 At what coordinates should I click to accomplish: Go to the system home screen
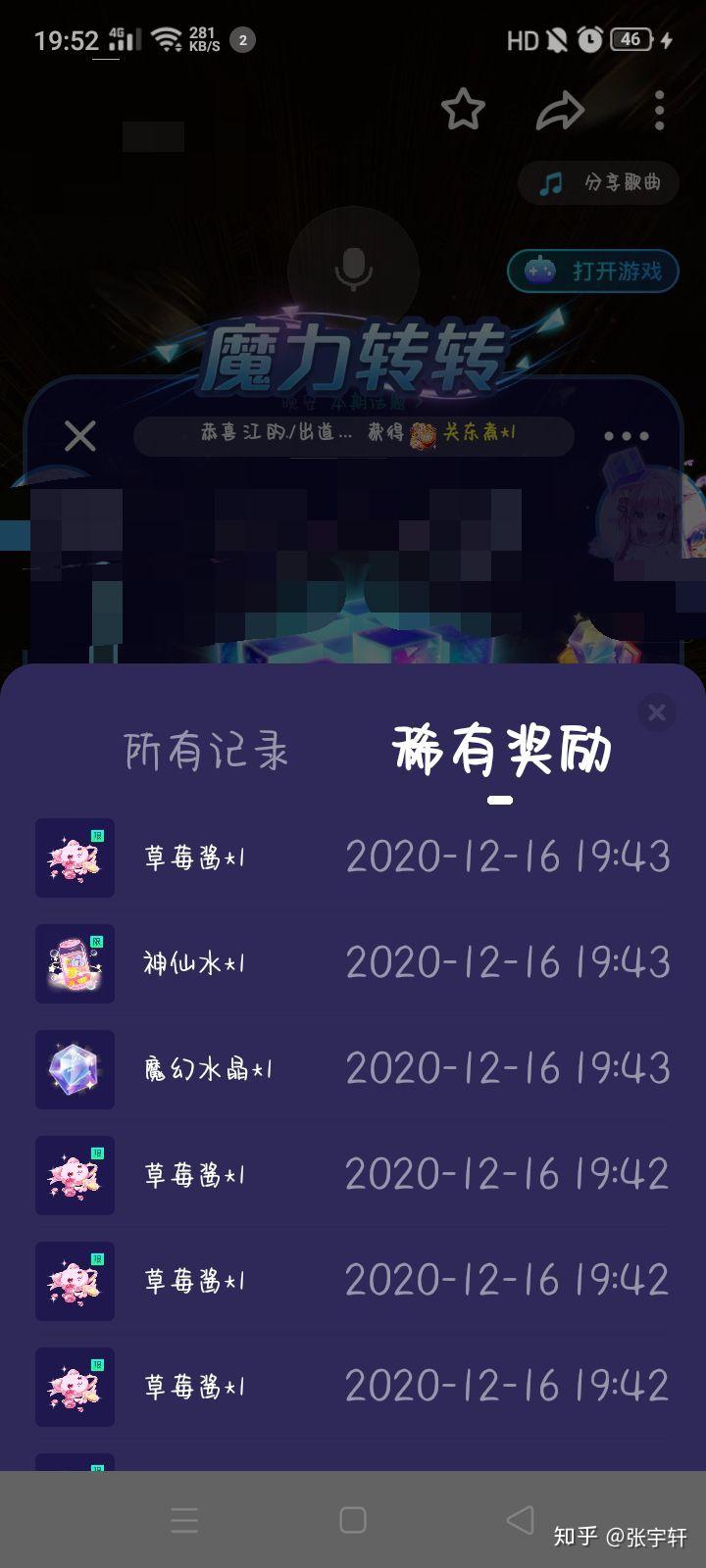(x=353, y=1520)
